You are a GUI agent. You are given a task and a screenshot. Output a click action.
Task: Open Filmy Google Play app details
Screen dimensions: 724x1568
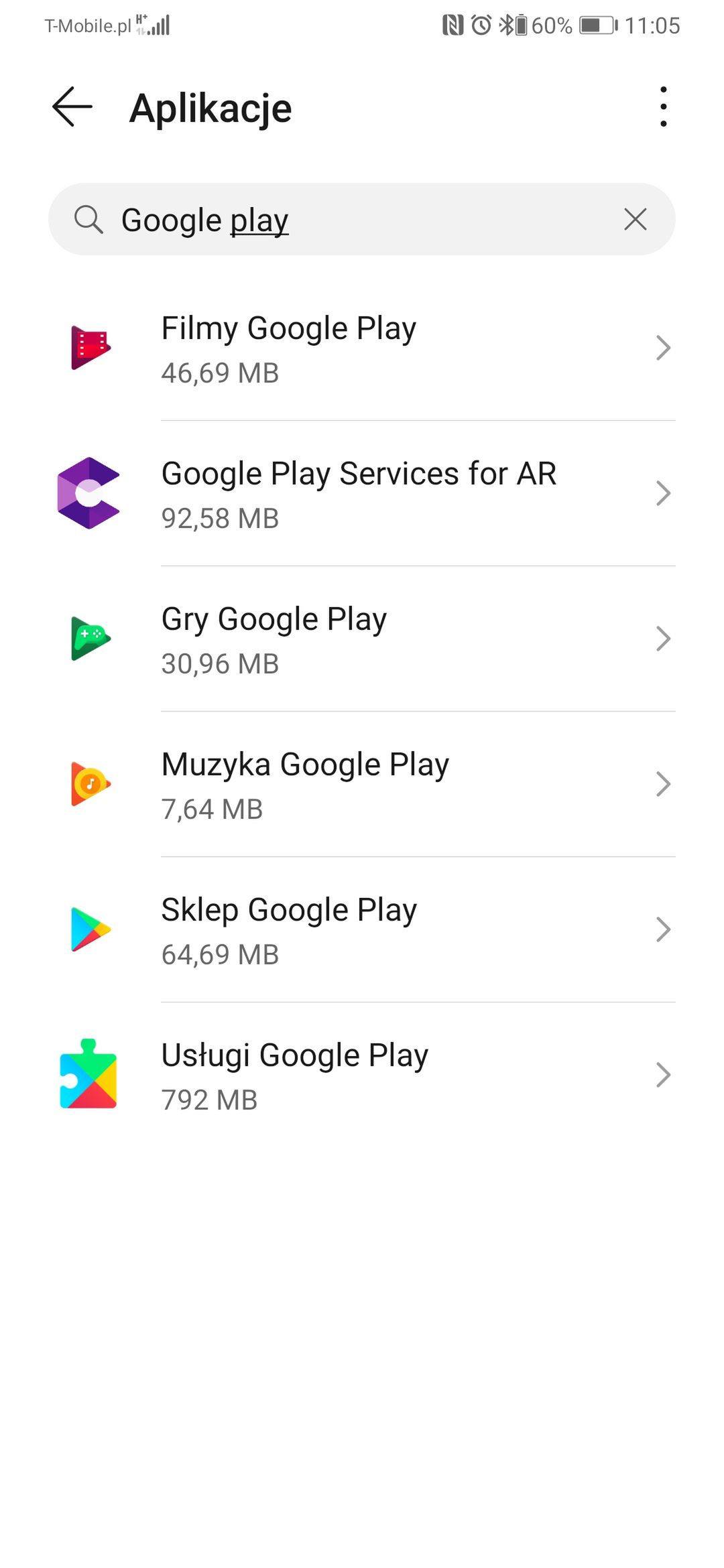(362, 348)
